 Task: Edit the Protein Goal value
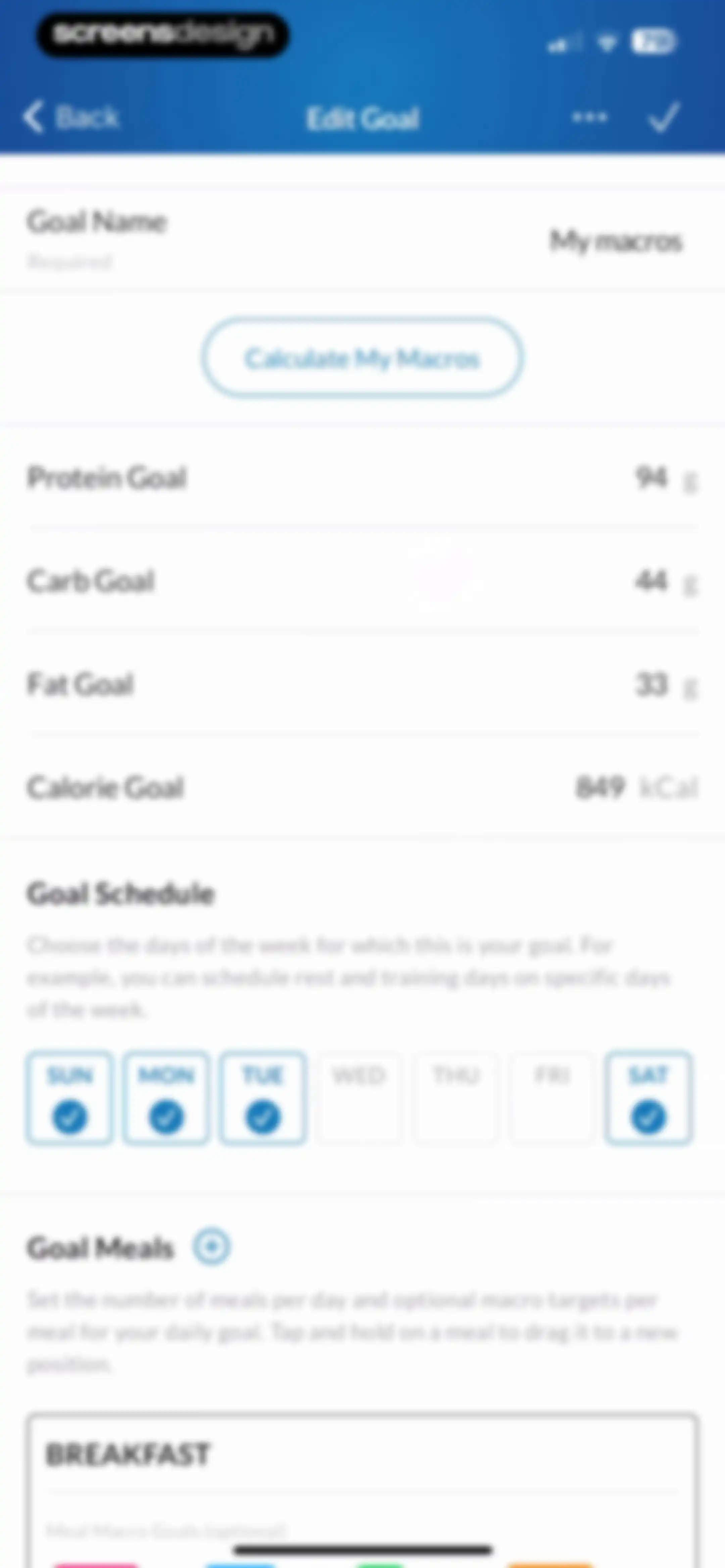click(x=362, y=478)
